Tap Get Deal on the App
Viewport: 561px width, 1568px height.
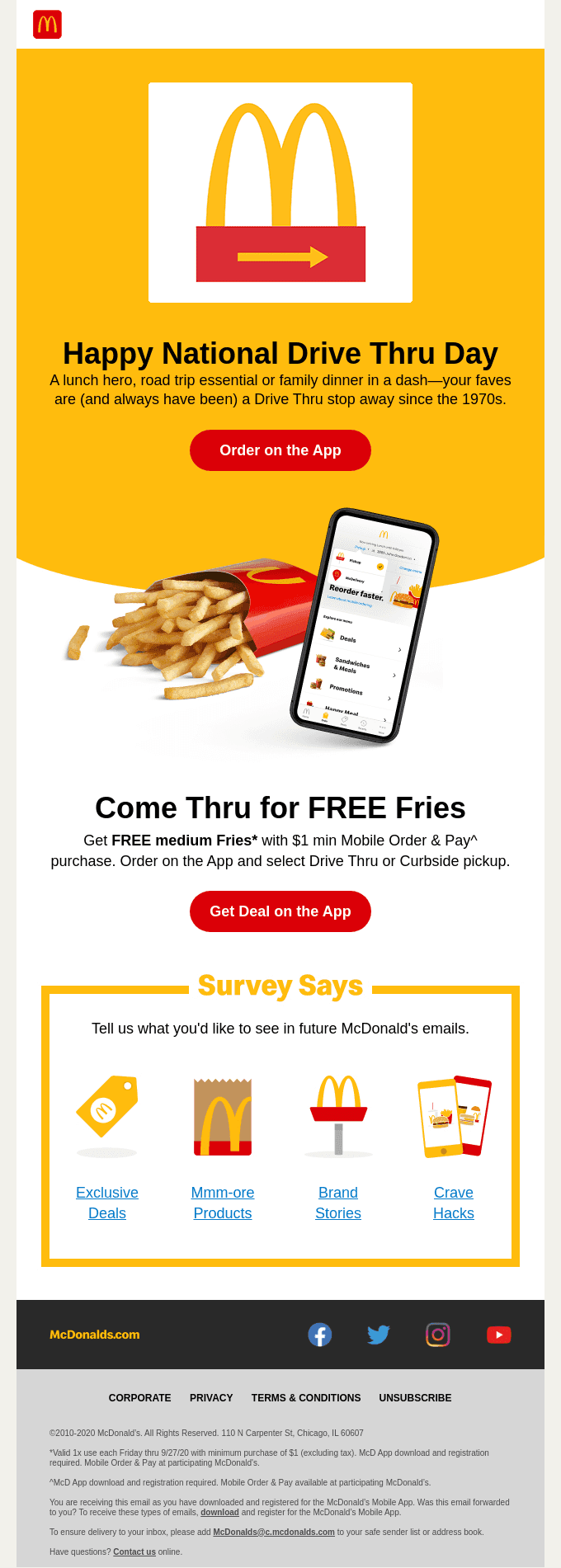point(280,911)
